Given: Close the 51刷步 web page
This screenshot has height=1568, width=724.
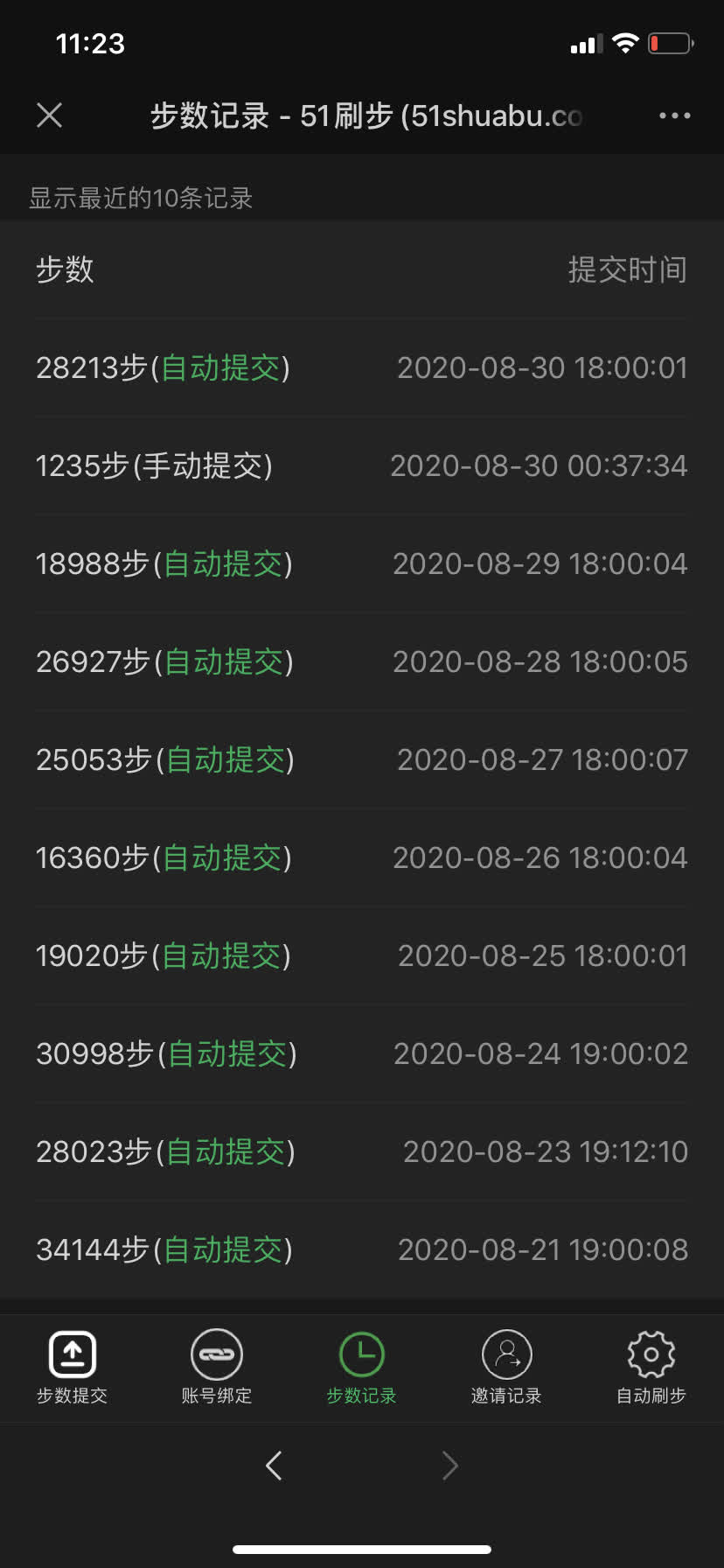Looking at the screenshot, I should coord(49,115).
